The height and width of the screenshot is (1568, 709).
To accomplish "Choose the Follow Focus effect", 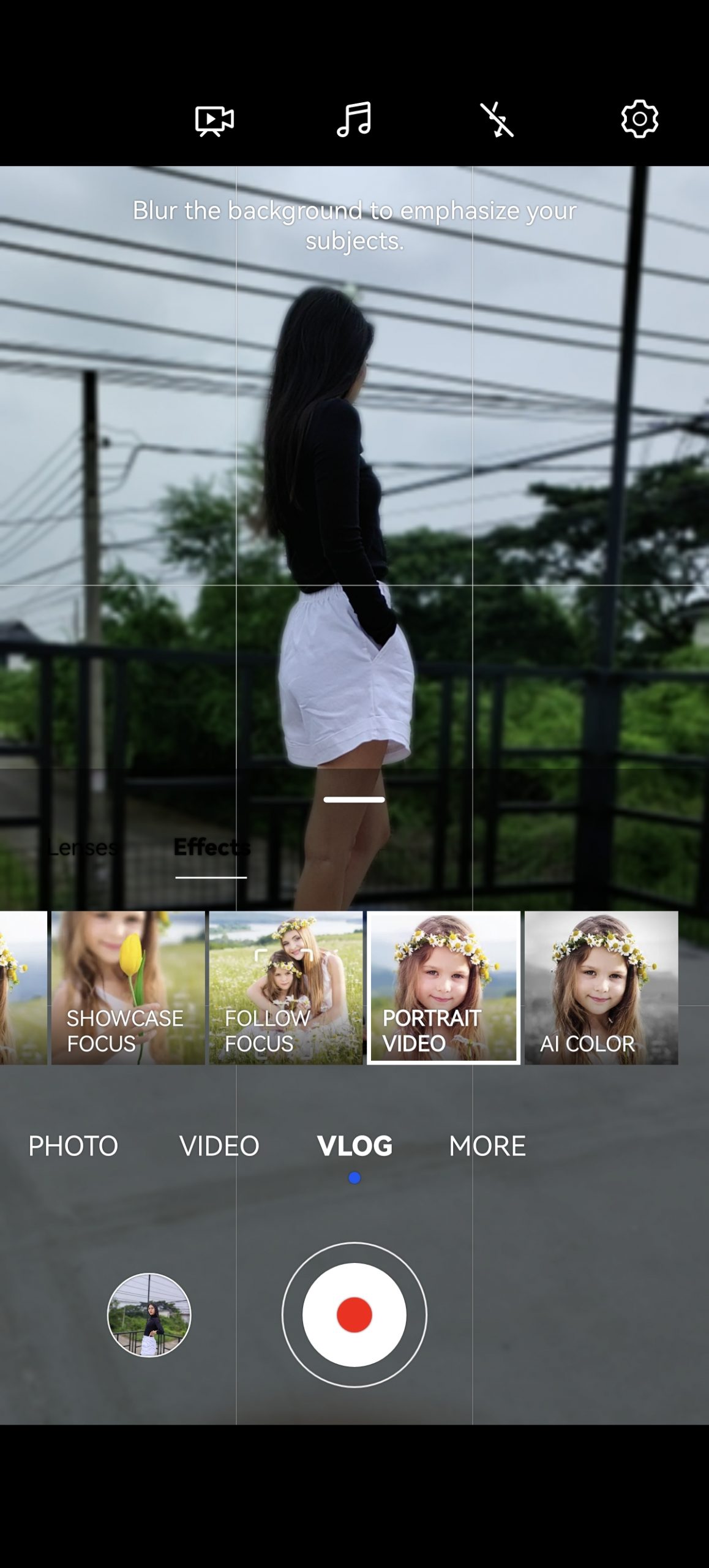I will tap(286, 987).
